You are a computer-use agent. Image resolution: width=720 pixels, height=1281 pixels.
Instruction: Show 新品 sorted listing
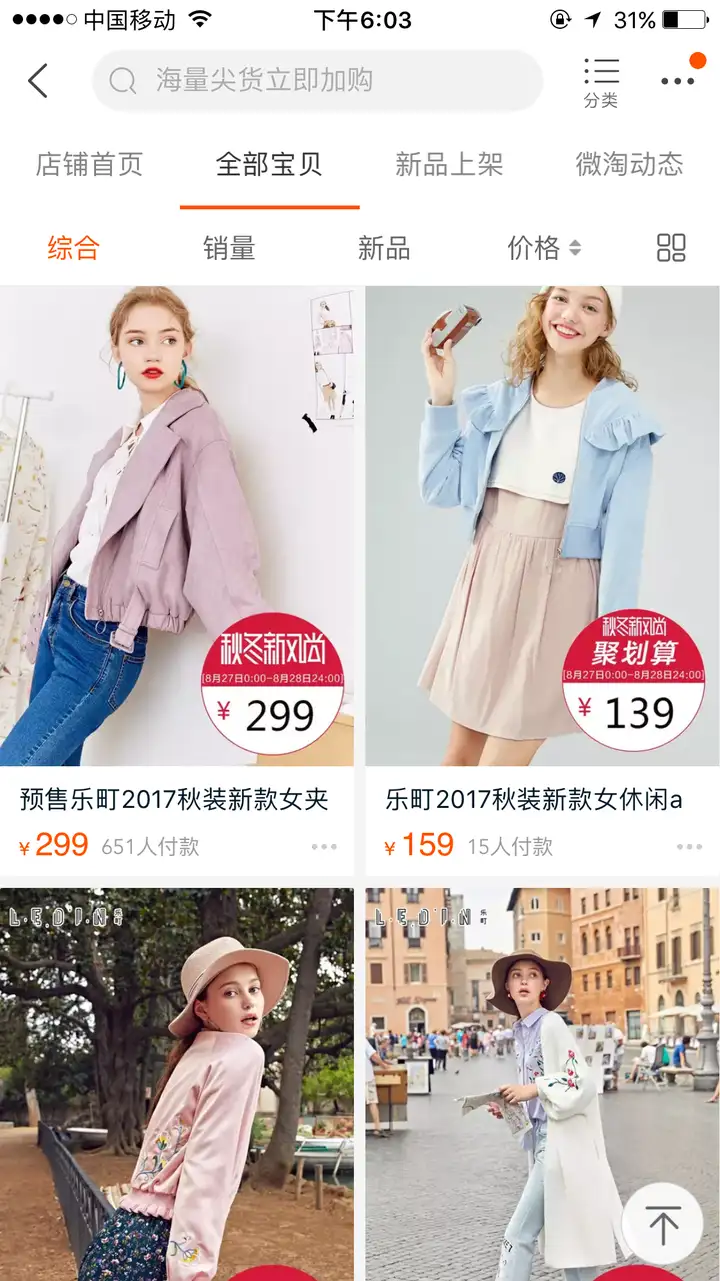[384, 248]
